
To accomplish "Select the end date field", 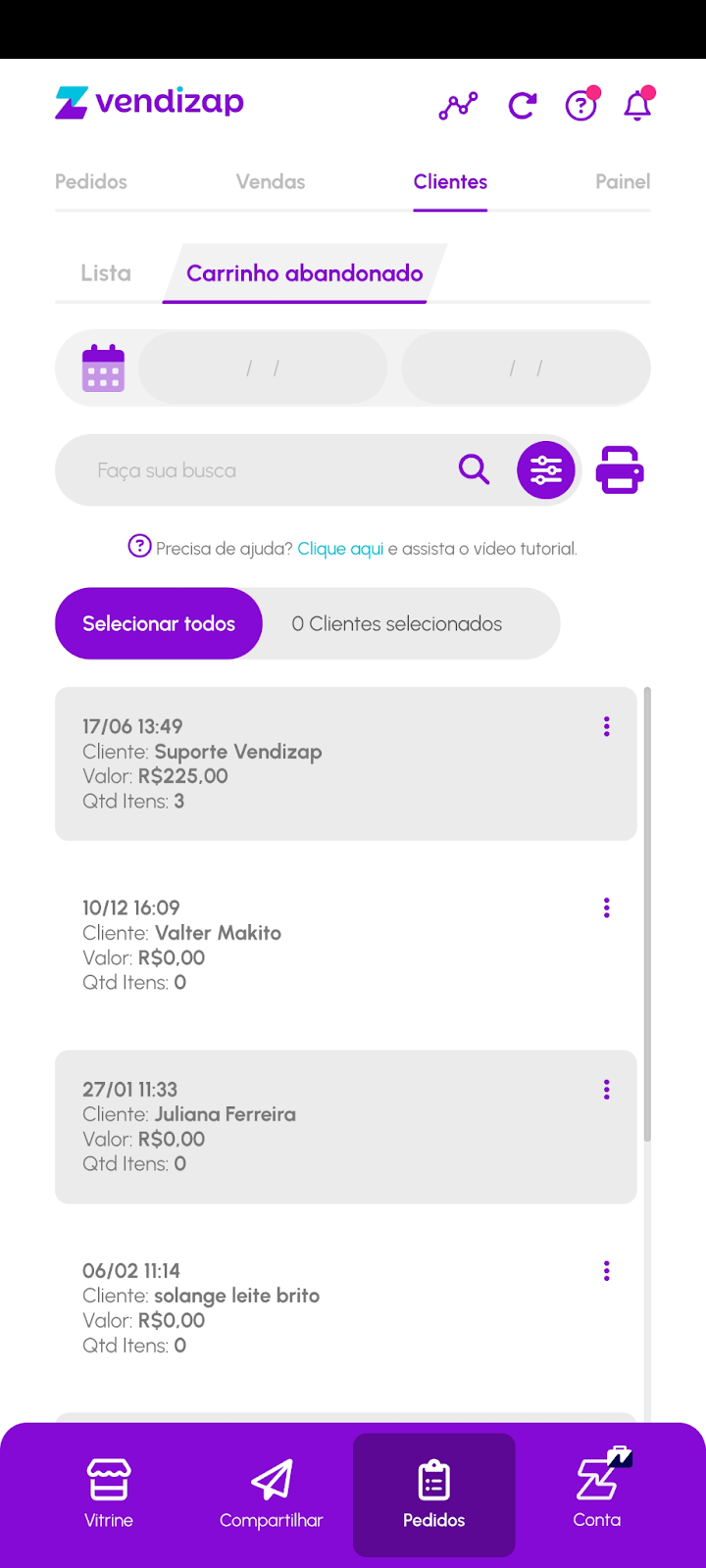I will tap(526, 368).
